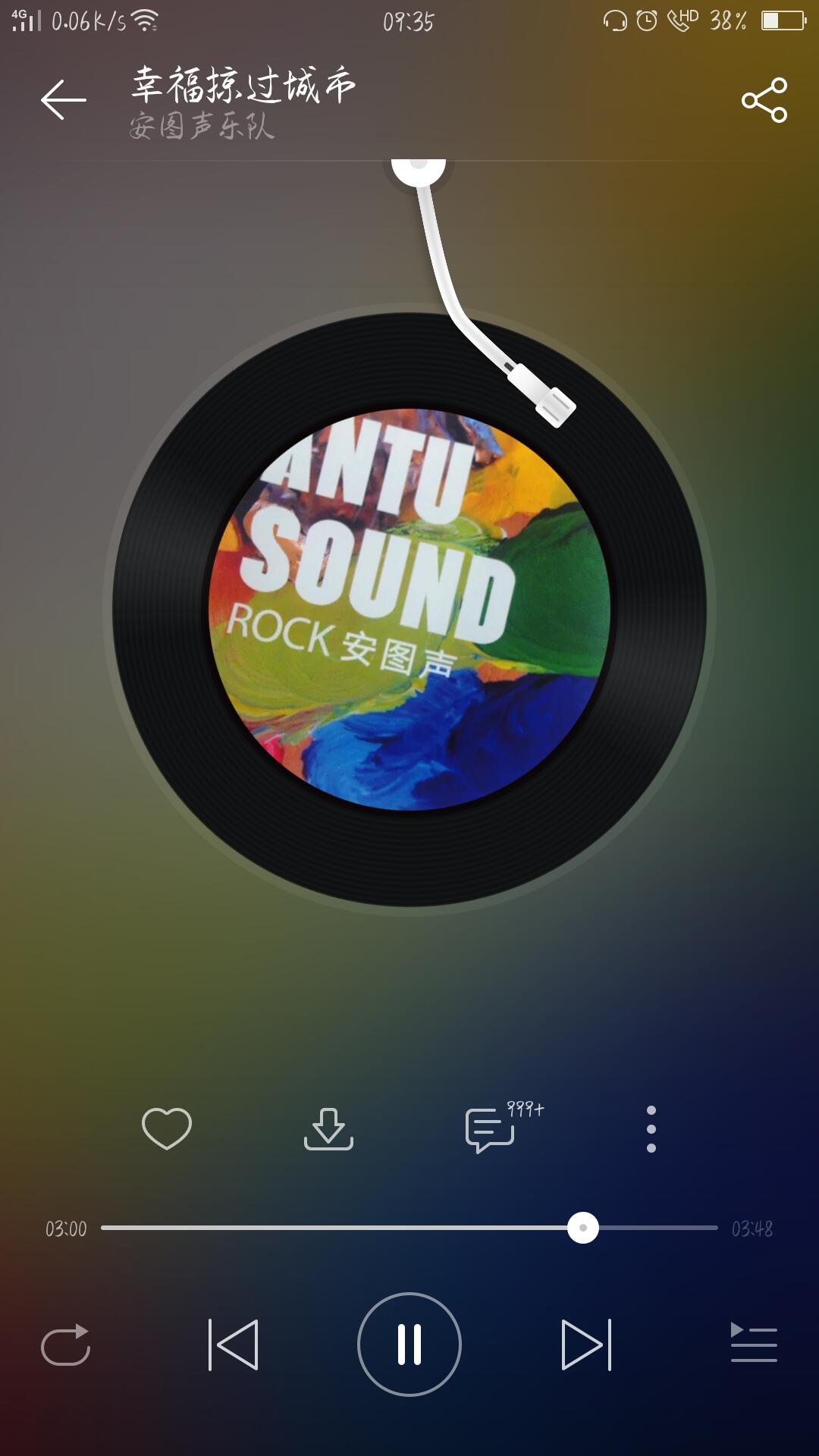Change the repeat mode
819x1456 pixels.
pyautogui.click(x=66, y=1345)
